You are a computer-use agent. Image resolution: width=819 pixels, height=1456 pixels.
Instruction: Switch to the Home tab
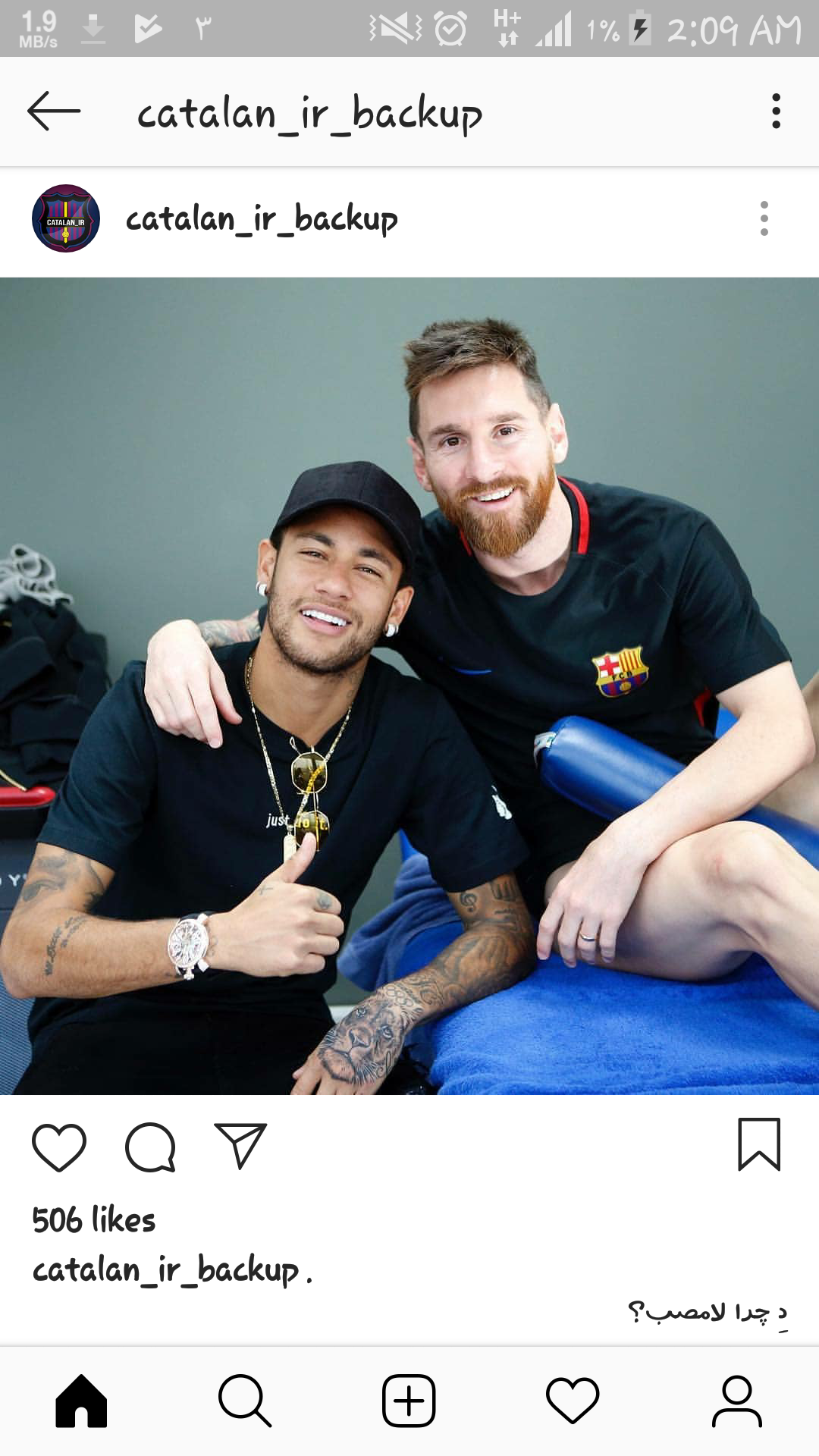click(81, 1401)
